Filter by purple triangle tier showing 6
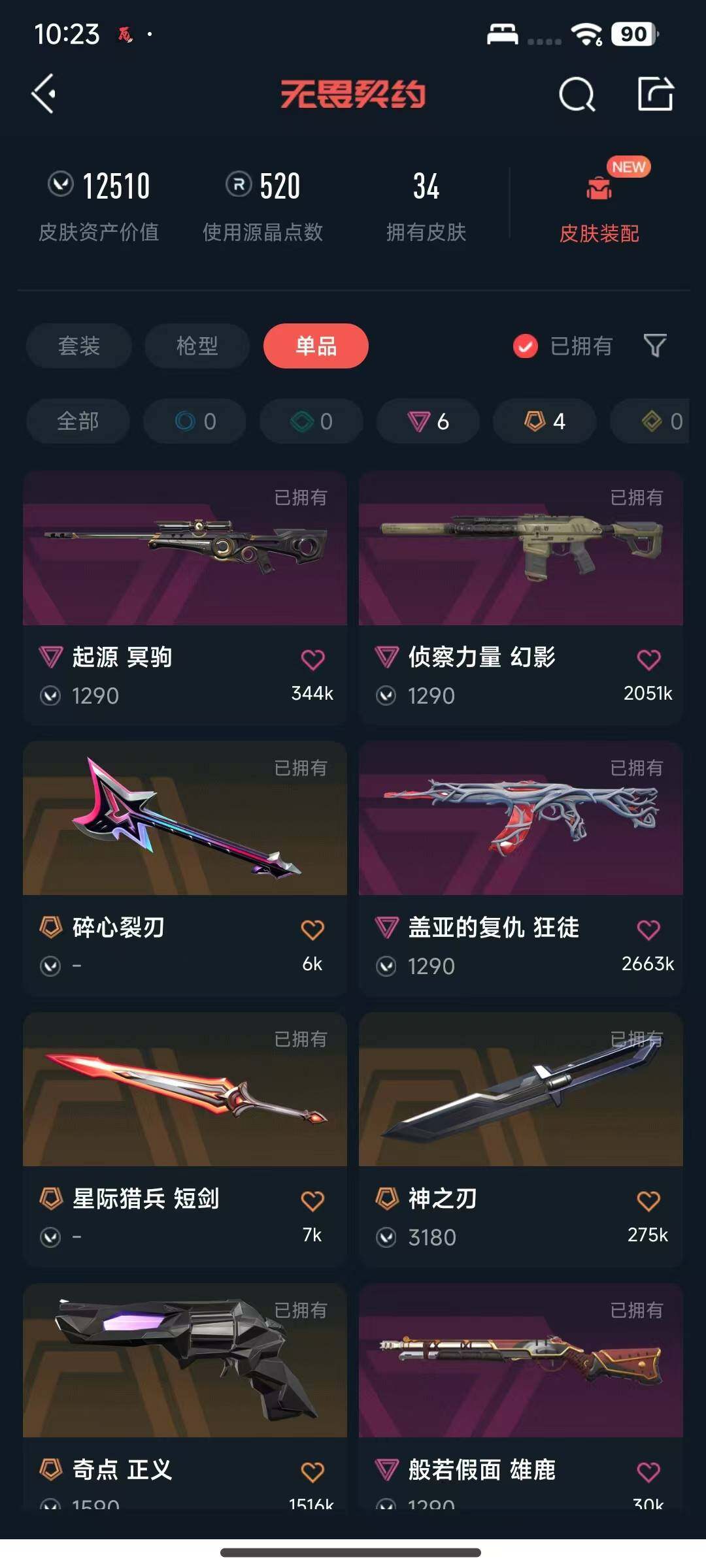The height and width of the screenshot is (1568, 706). click(x=428, y=421)
